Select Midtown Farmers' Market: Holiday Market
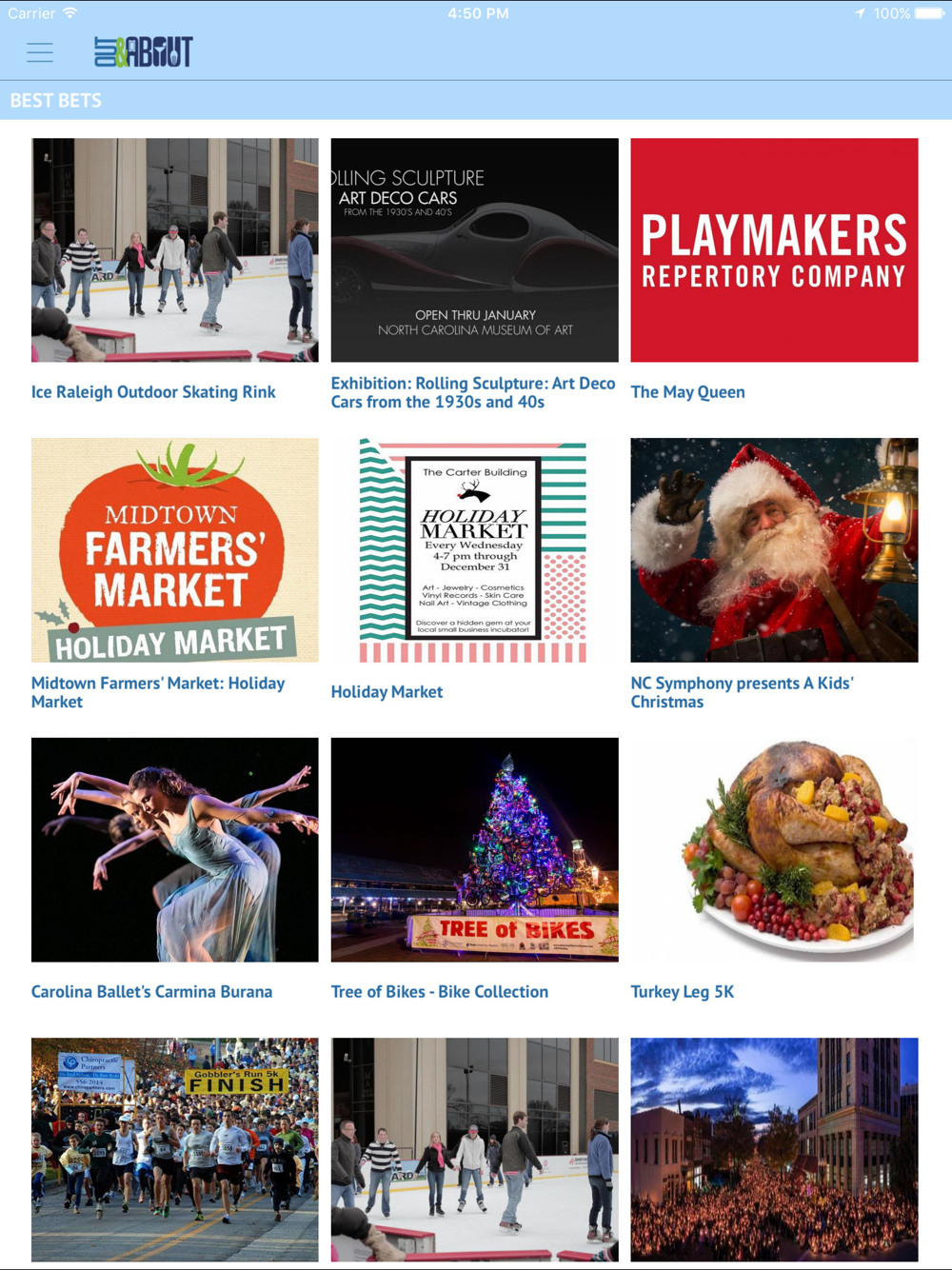The image size is (952, 1270). [174, 550]
